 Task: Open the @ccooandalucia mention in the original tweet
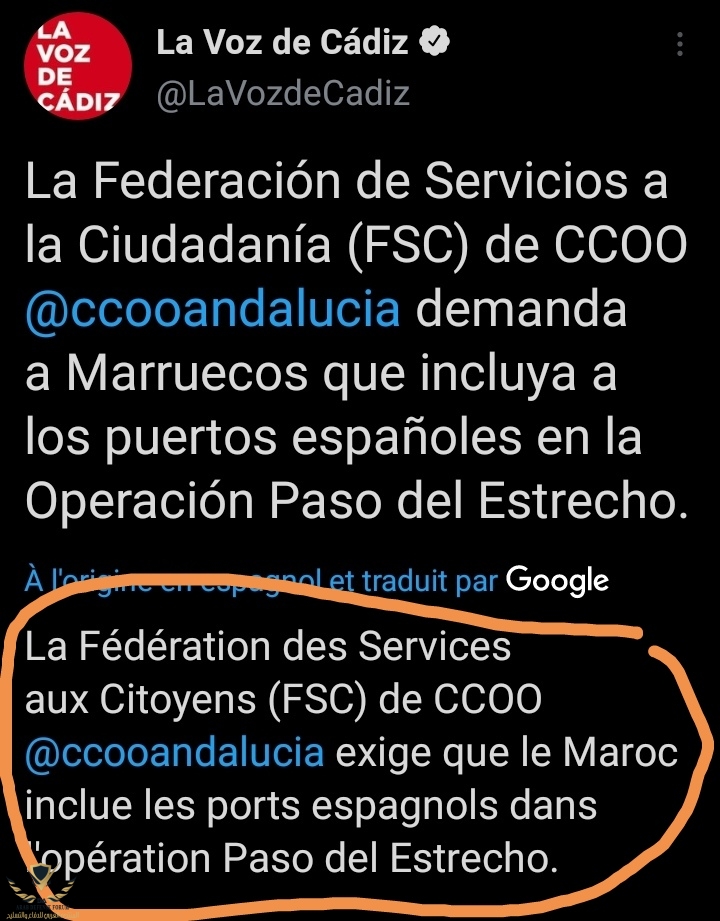(213, 309)
